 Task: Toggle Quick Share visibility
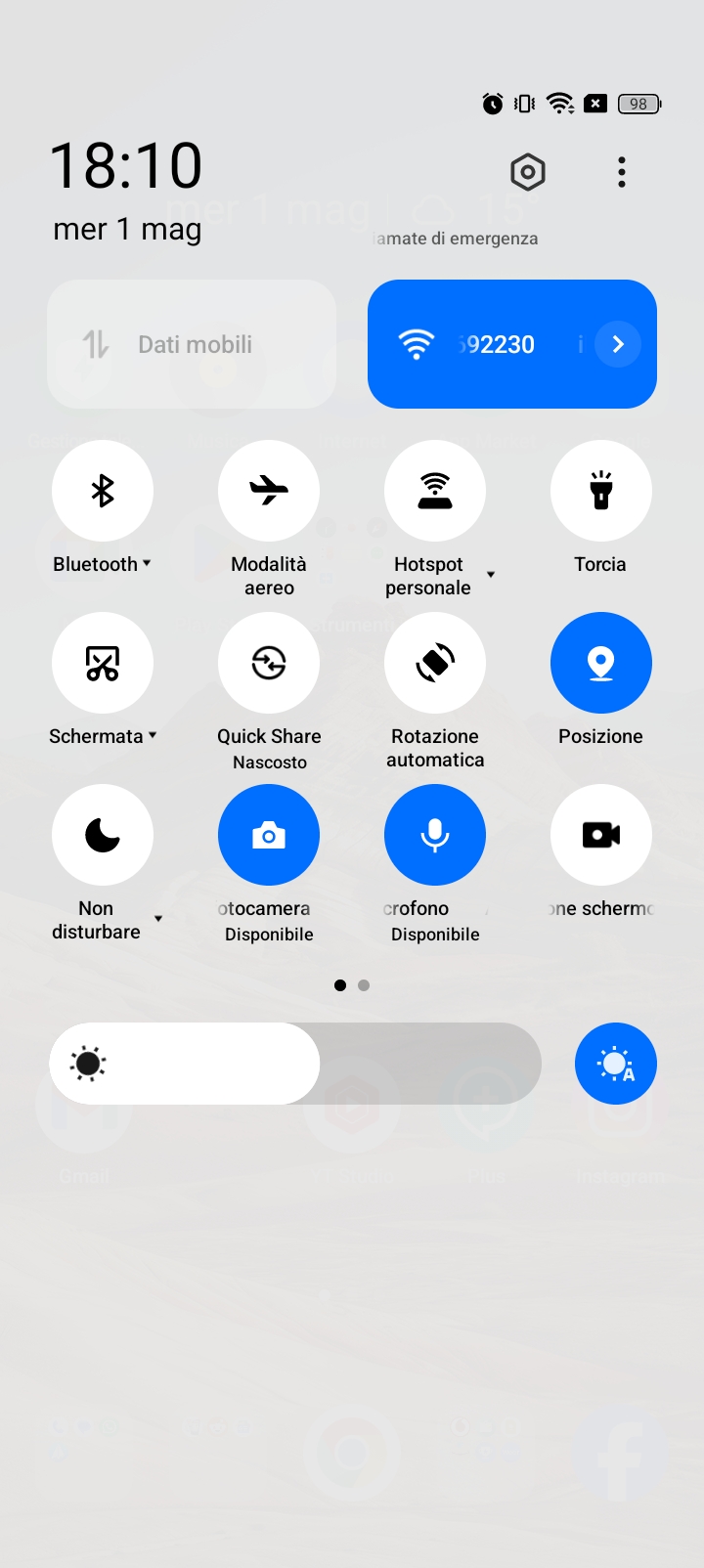269,663
